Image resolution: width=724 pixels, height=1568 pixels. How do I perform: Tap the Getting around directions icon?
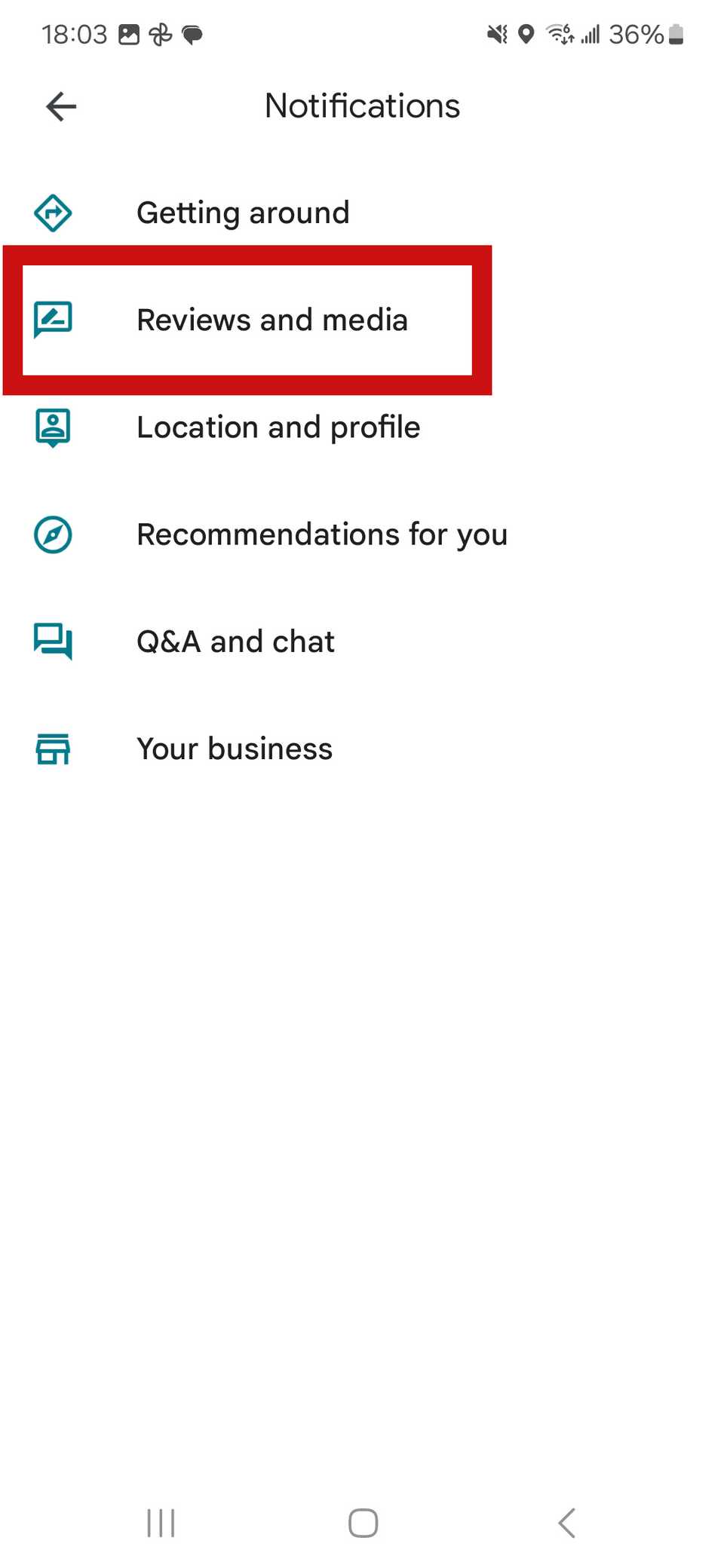(x=53, y=213)
